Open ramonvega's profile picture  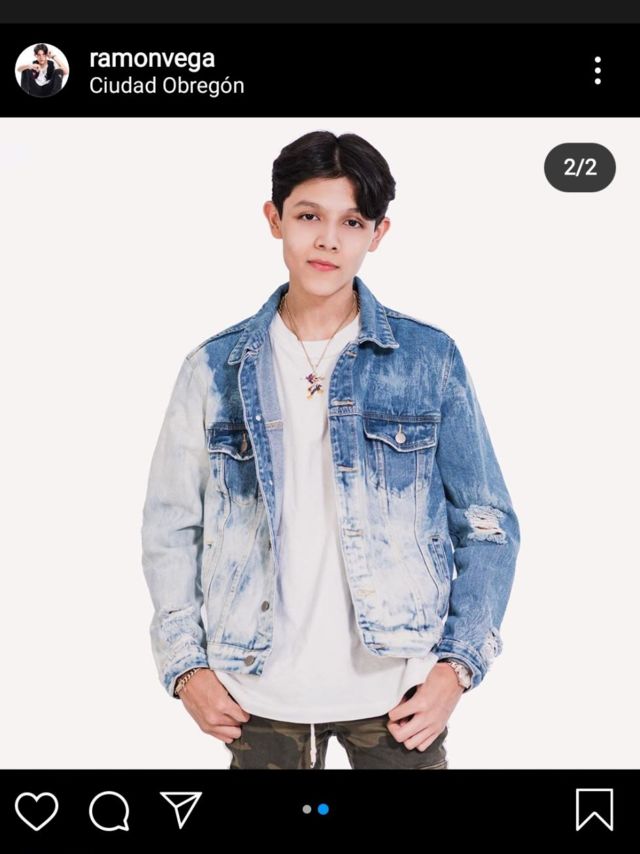(x=42, y=70)
